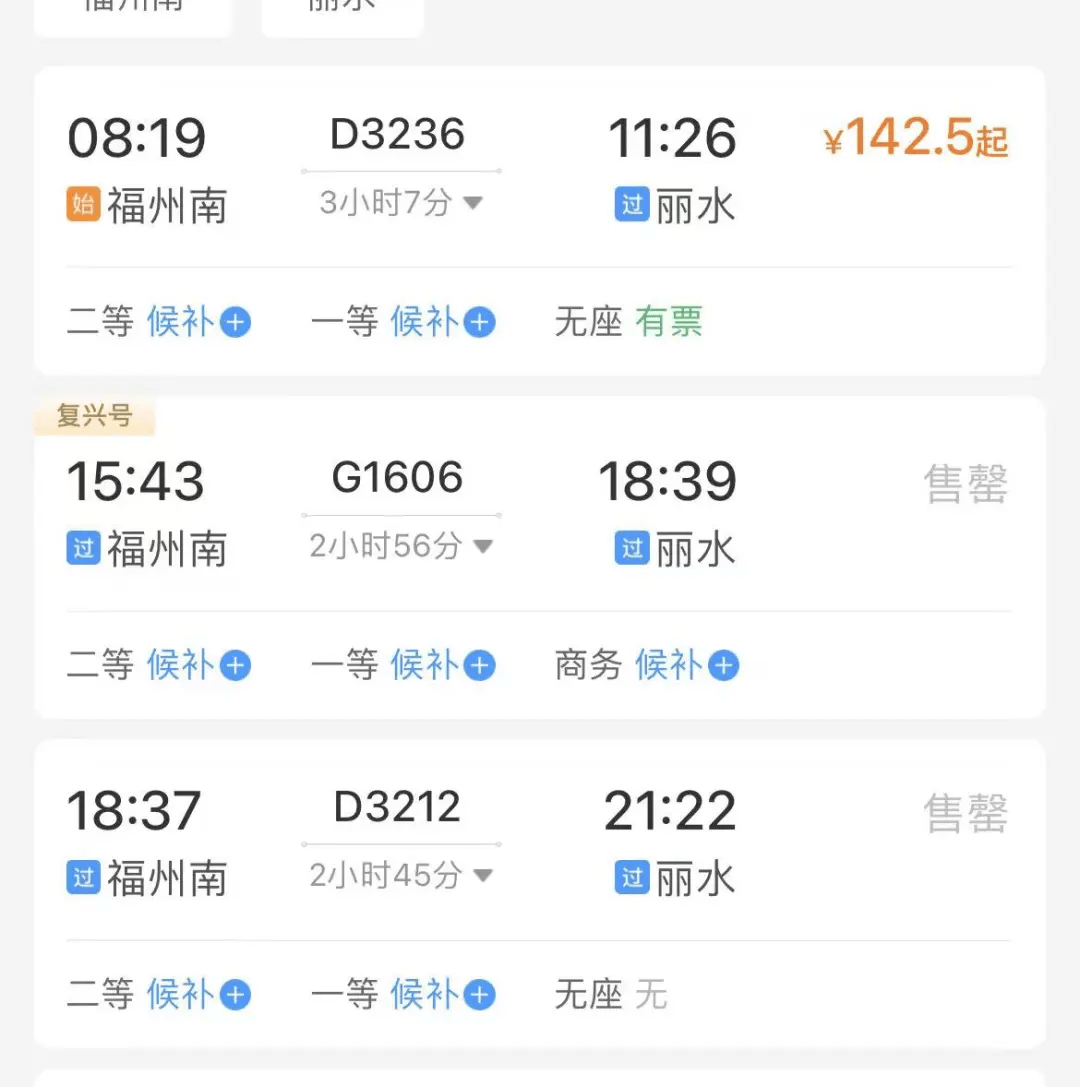The height and width of the screenshot is (1087, 1080).
Task: Click the 复兴号 tag above train G1606
Action: [95, 417]
